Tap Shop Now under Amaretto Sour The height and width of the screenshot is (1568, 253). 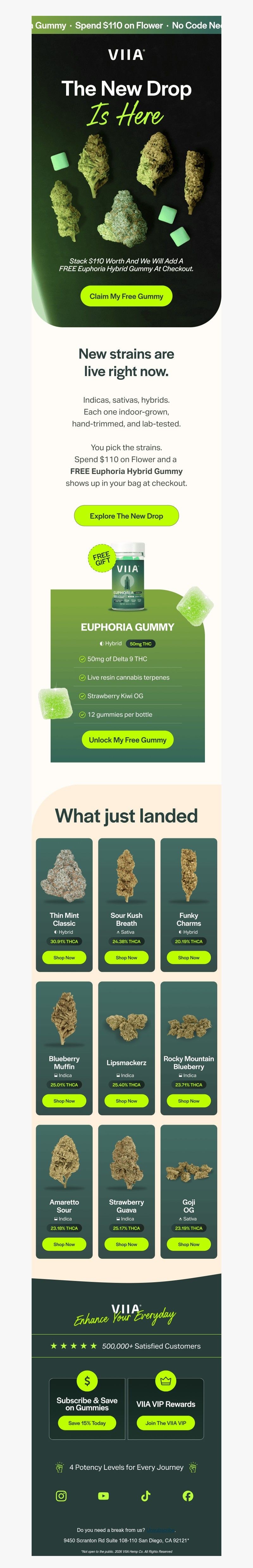click(x=64, y=1244)
